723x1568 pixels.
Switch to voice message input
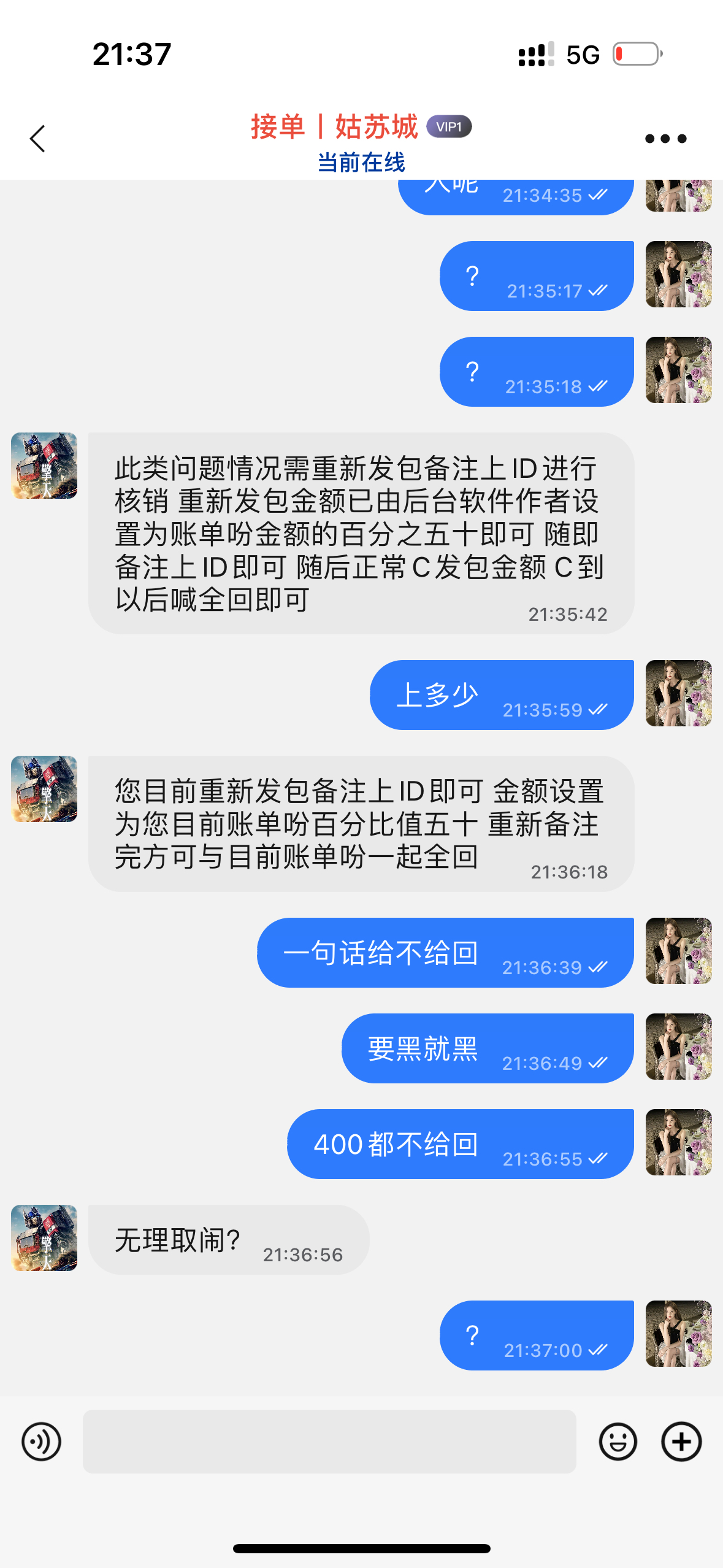(41, 1441)
